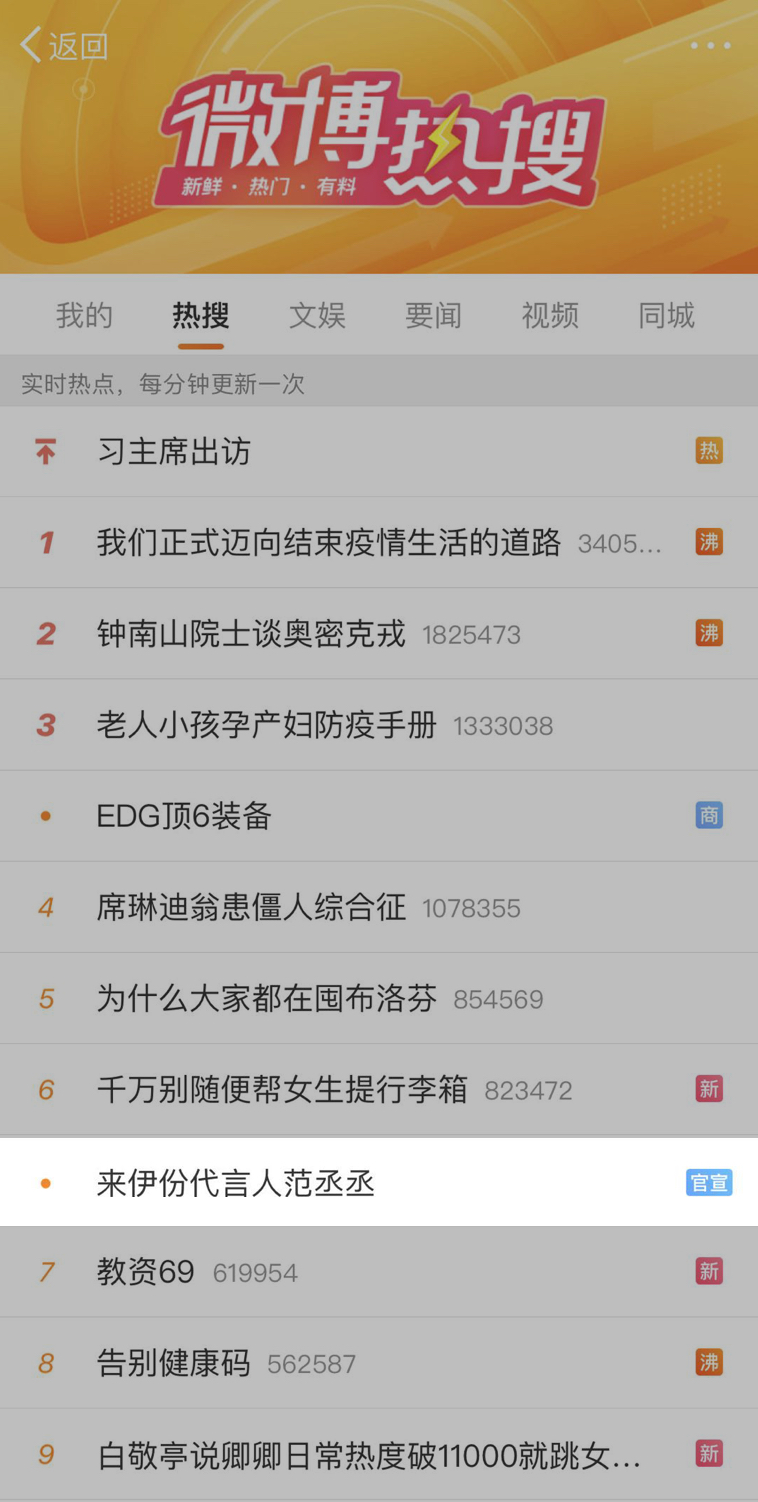758x1502 pixels.
Task: Tap the 官宣 badge on 来伊份代言人范丞丞
Action: (x=708, y=1182)
